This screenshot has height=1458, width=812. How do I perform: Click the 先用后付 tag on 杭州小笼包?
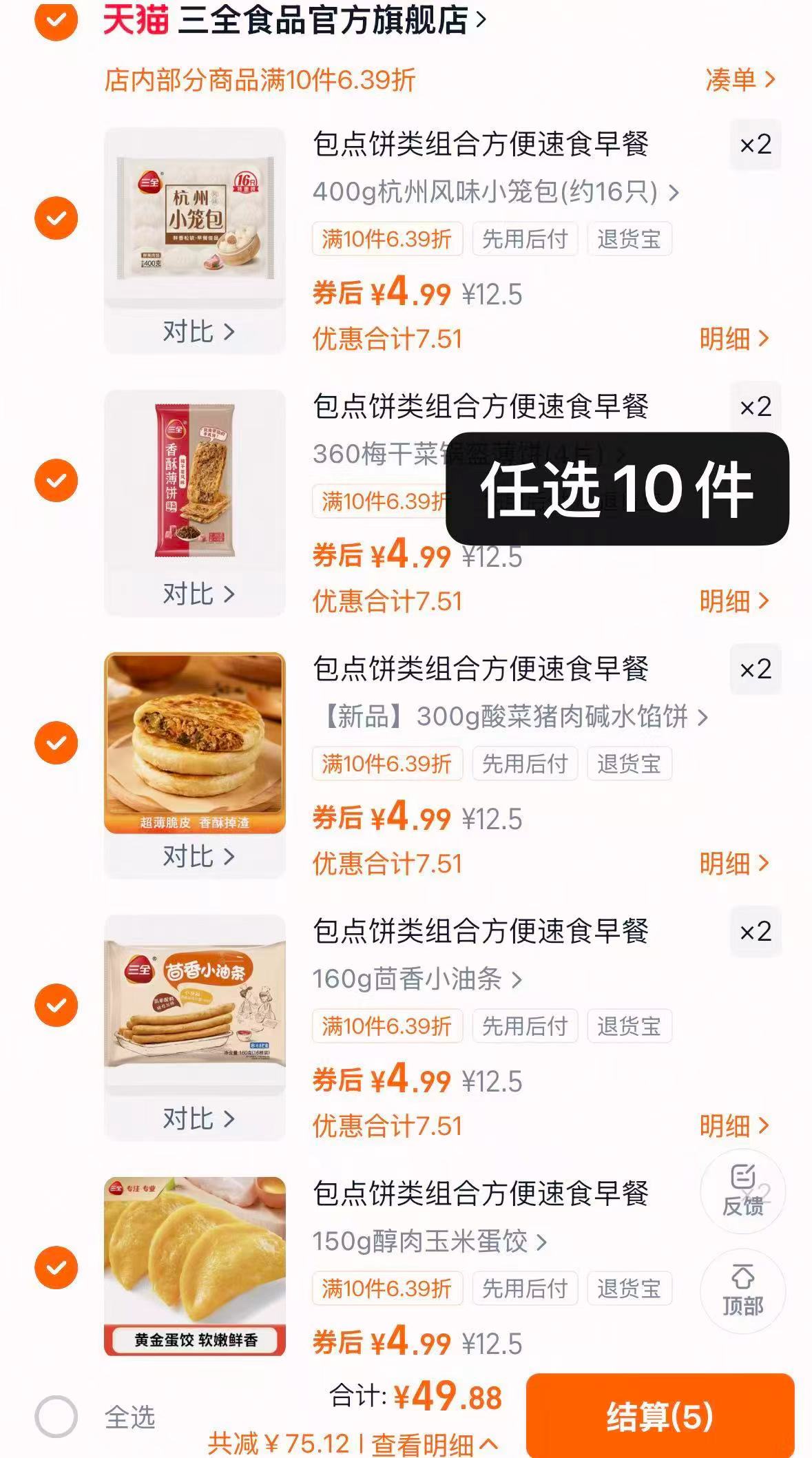tap(524, 239)
